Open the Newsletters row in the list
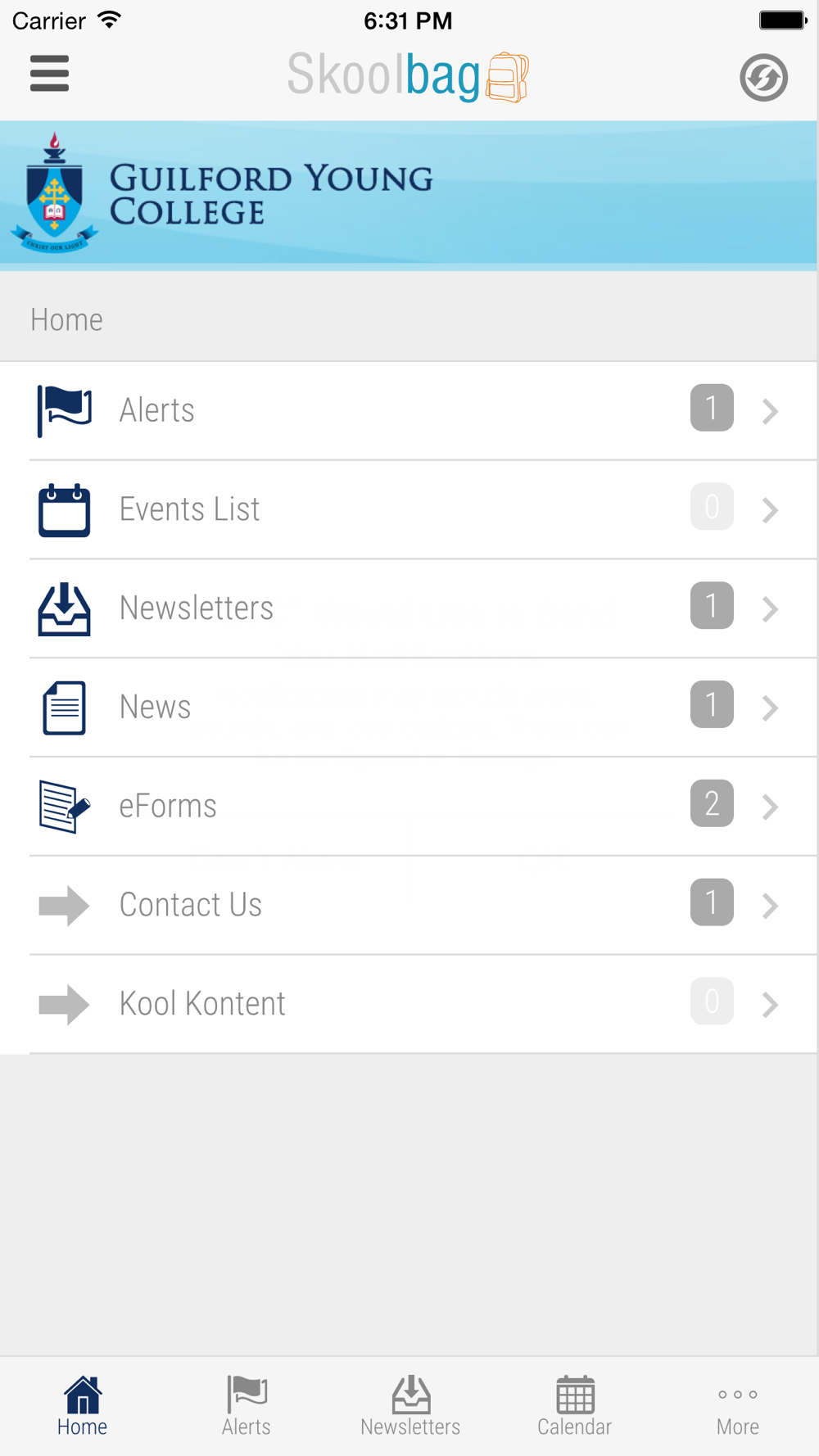 409,608
